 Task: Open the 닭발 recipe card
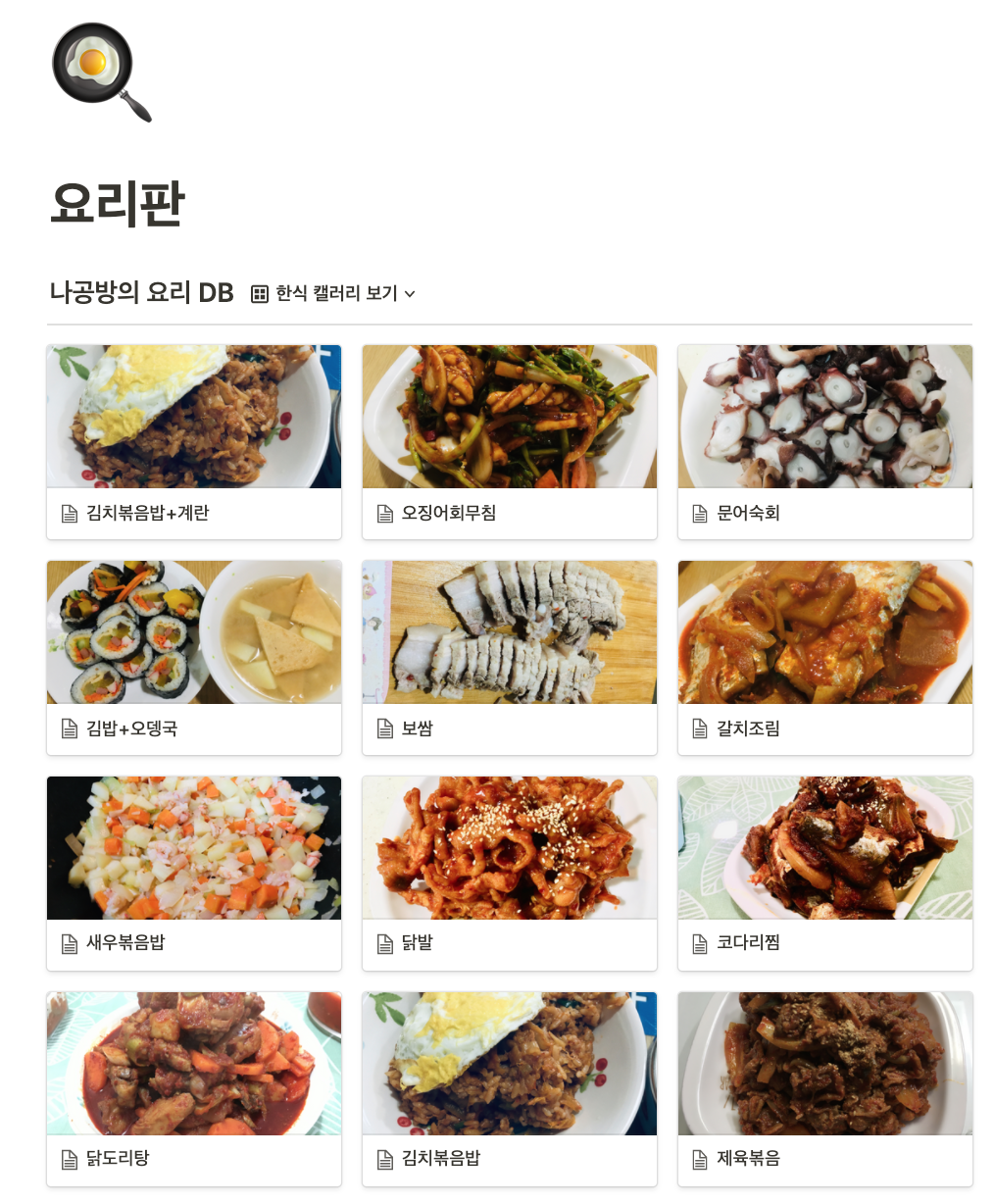[x=509, y=873]
